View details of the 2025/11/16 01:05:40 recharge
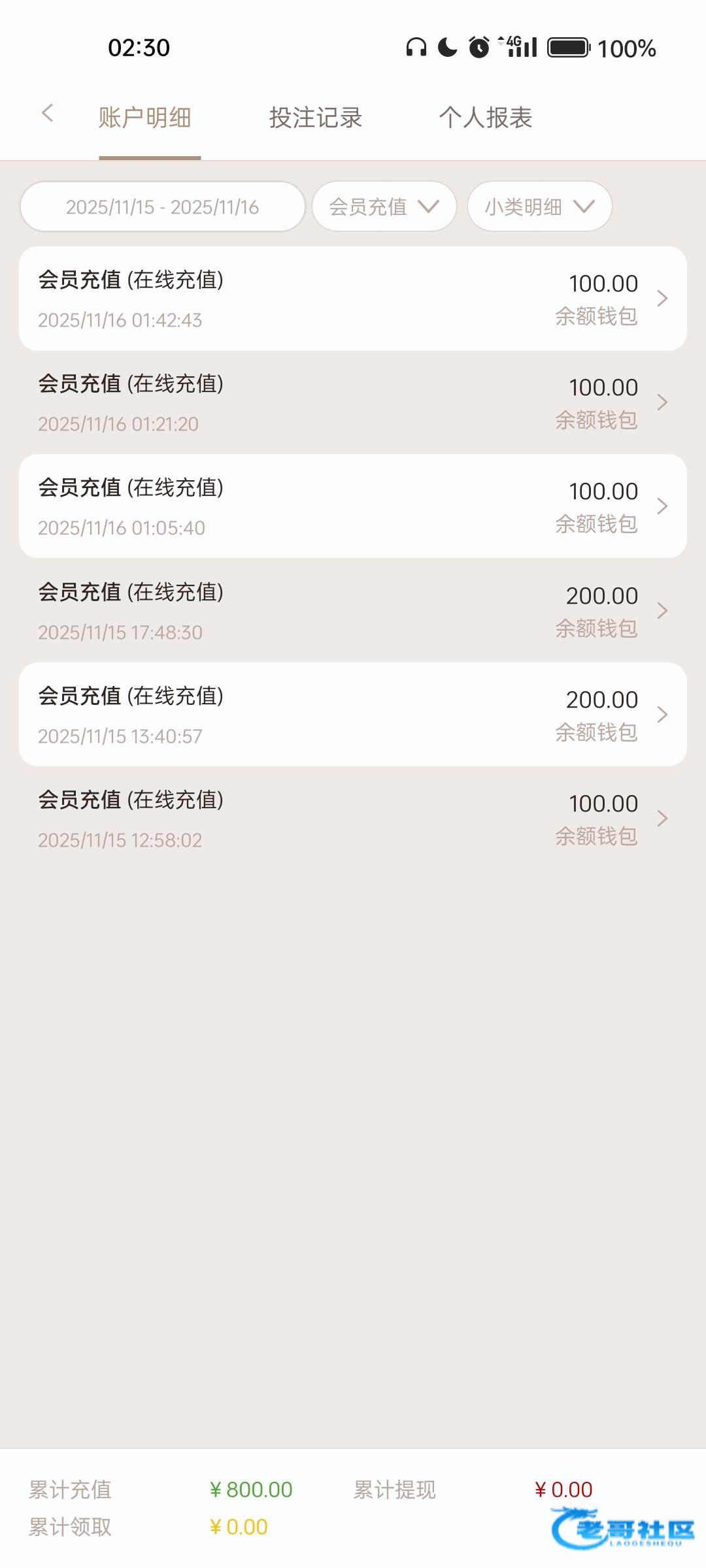The height and width of the screenshot is (1568, 706). pyautogui.click(x=353, y=506)
